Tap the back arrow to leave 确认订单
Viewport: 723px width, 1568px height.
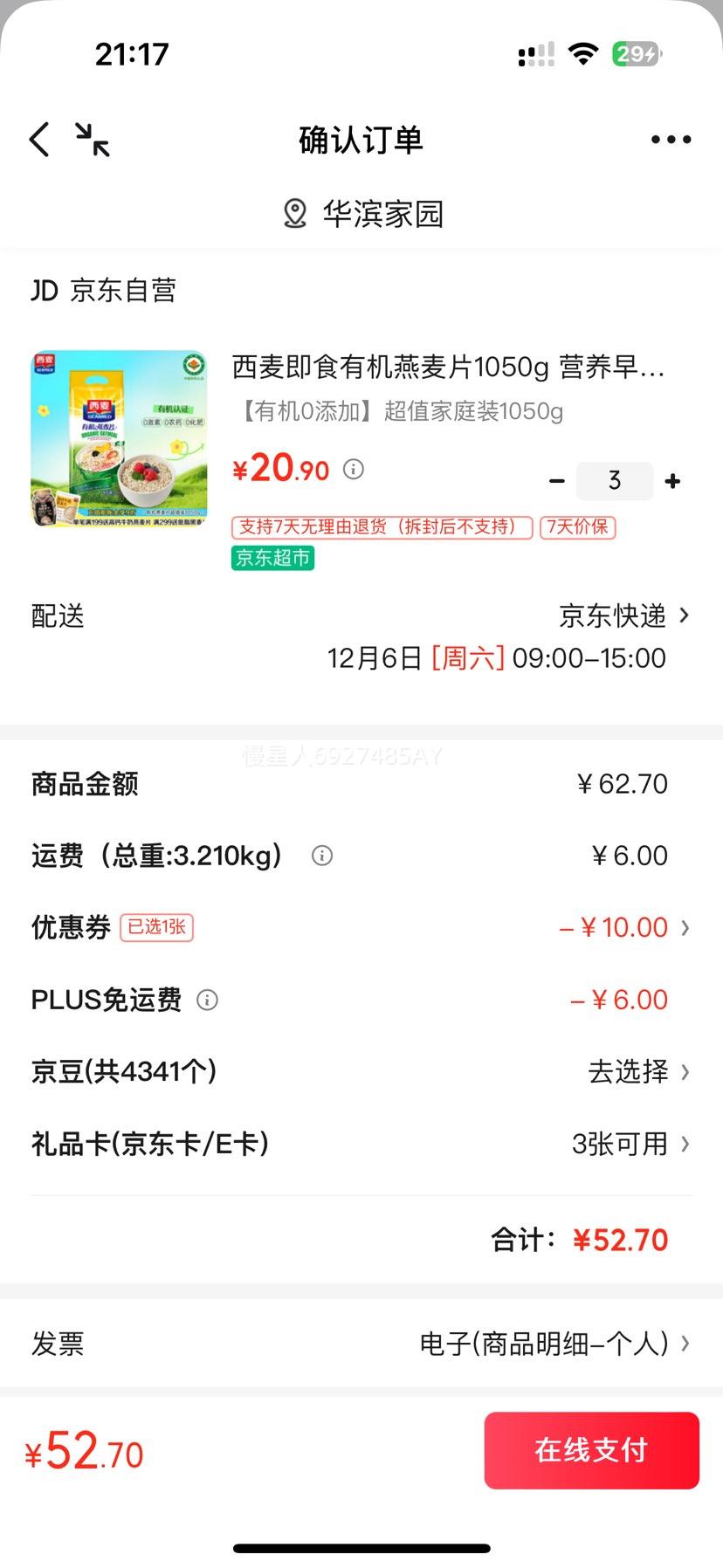coord(38,139)
